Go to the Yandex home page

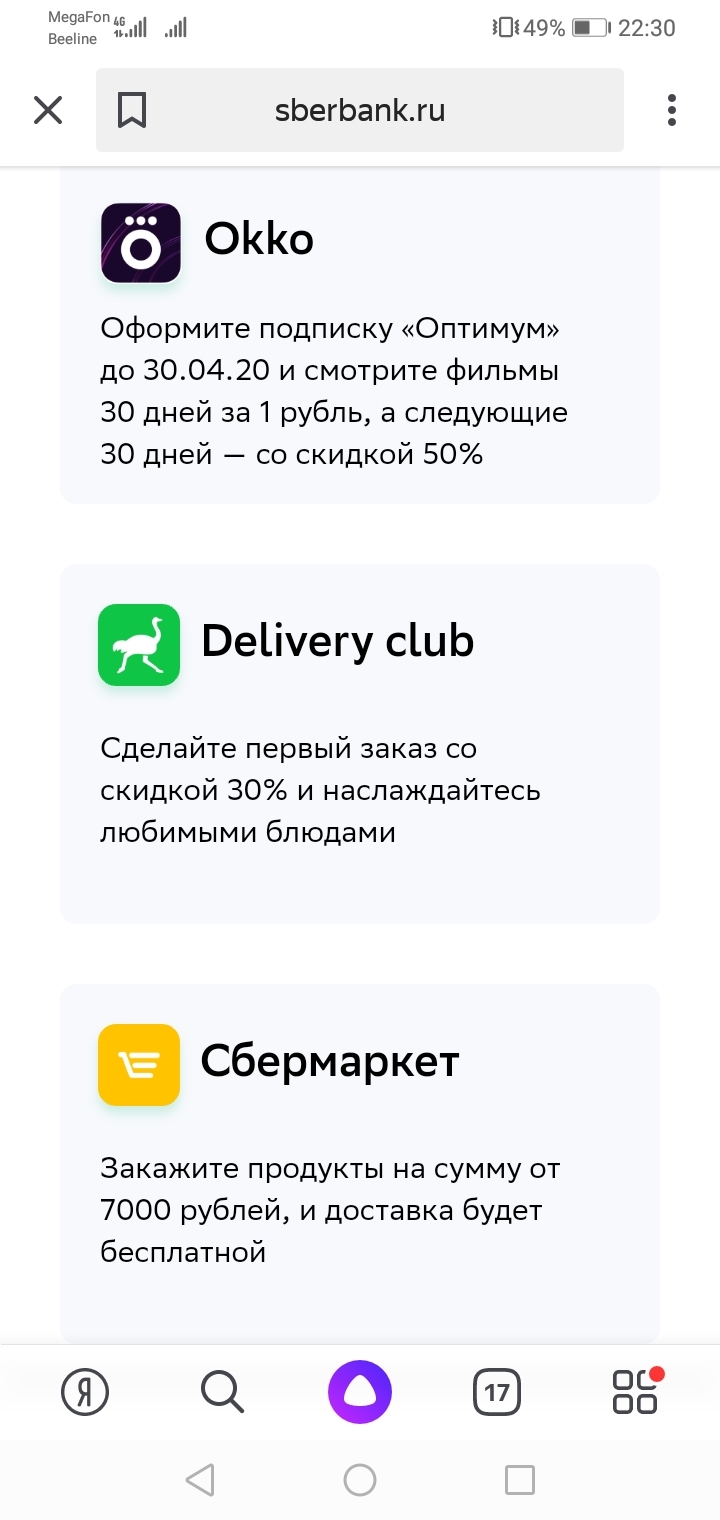click(85, 1391)
